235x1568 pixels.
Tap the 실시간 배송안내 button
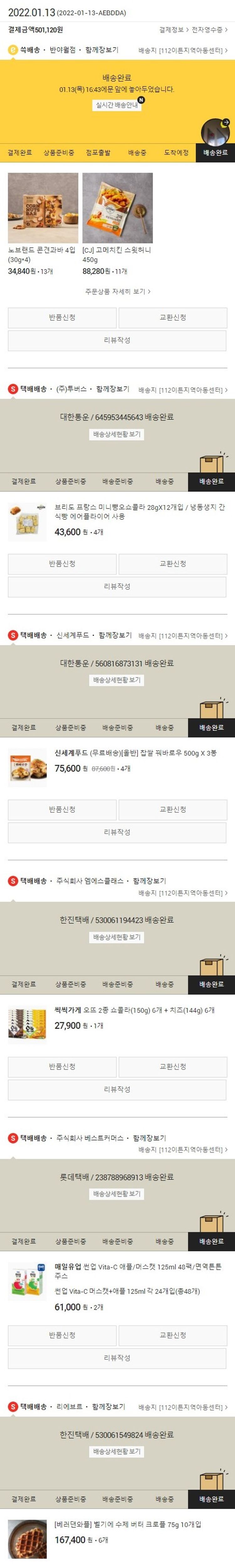(117, 105)
